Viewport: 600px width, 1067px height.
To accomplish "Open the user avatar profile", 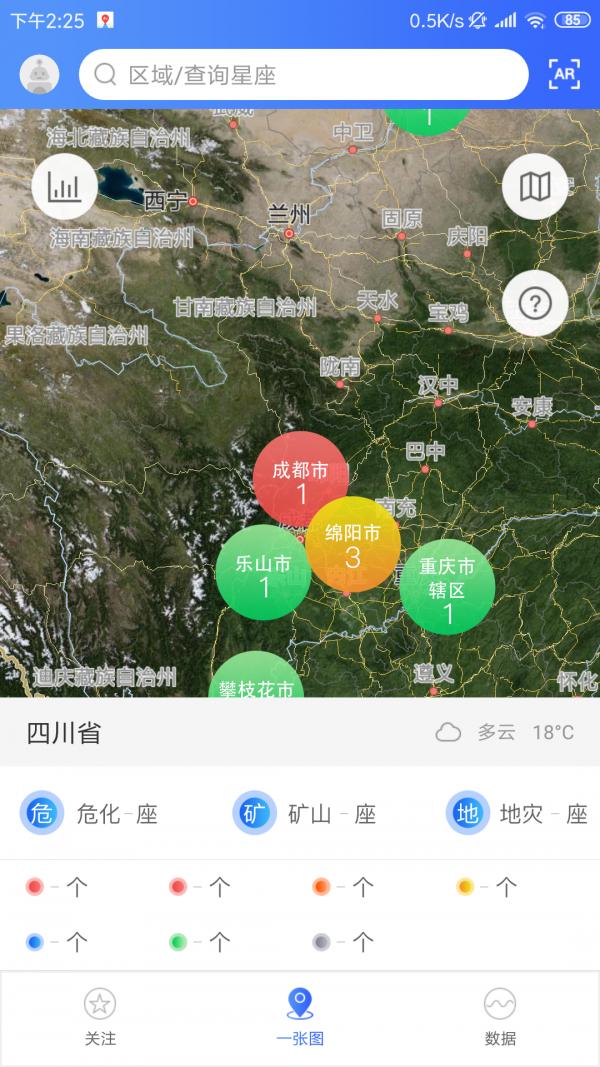I will tap(39, 74).
